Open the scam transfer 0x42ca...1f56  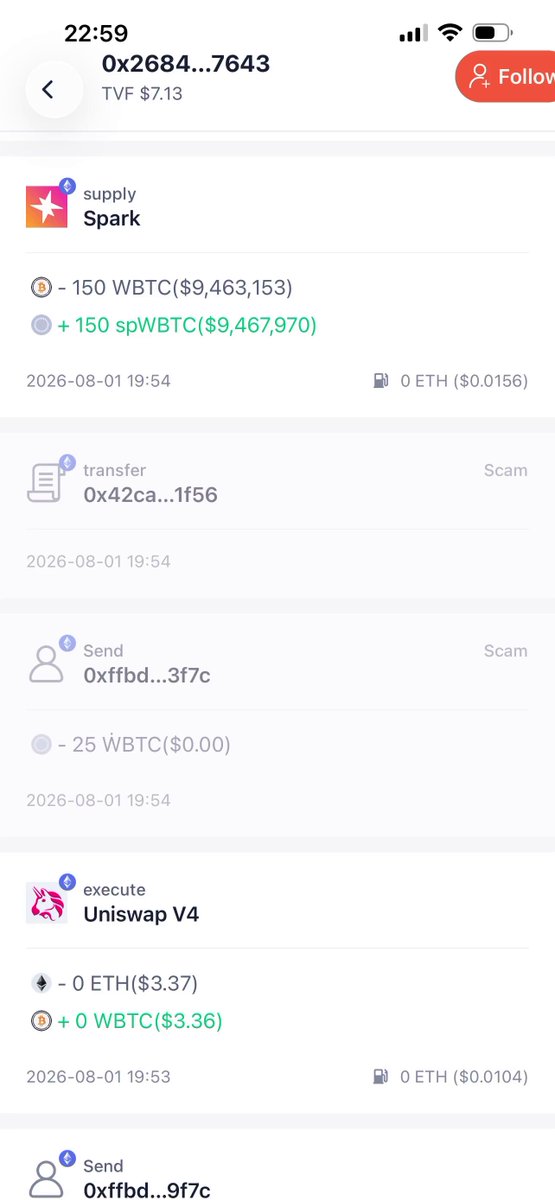coord(277,516)
